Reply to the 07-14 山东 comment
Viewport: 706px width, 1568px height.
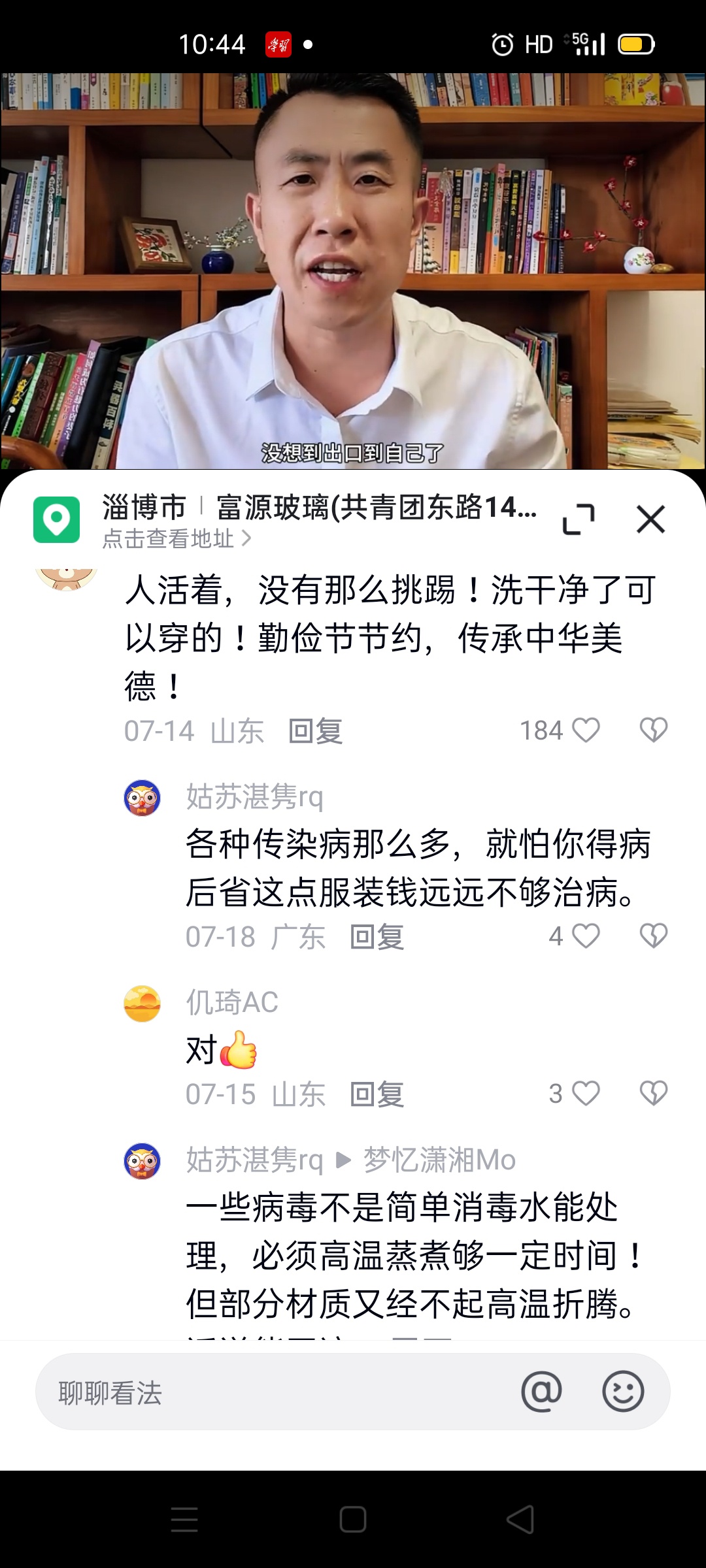click(316, 731)
